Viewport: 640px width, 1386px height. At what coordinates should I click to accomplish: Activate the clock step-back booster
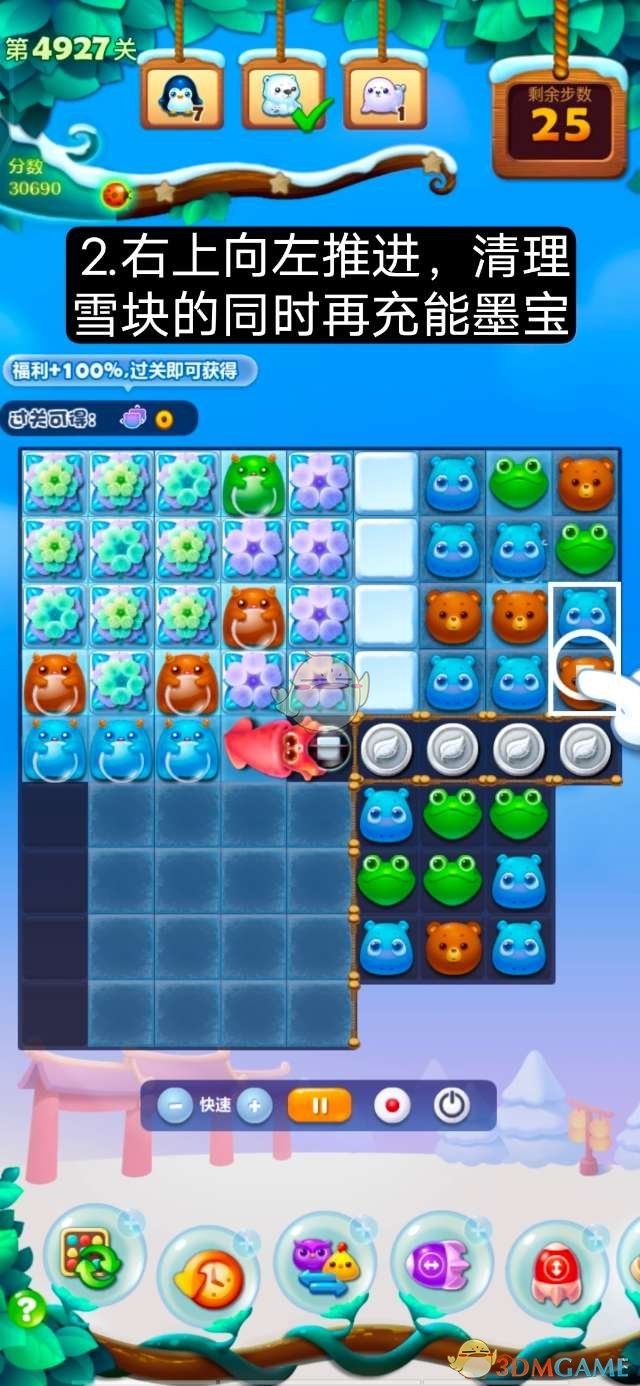point(208,1272)
